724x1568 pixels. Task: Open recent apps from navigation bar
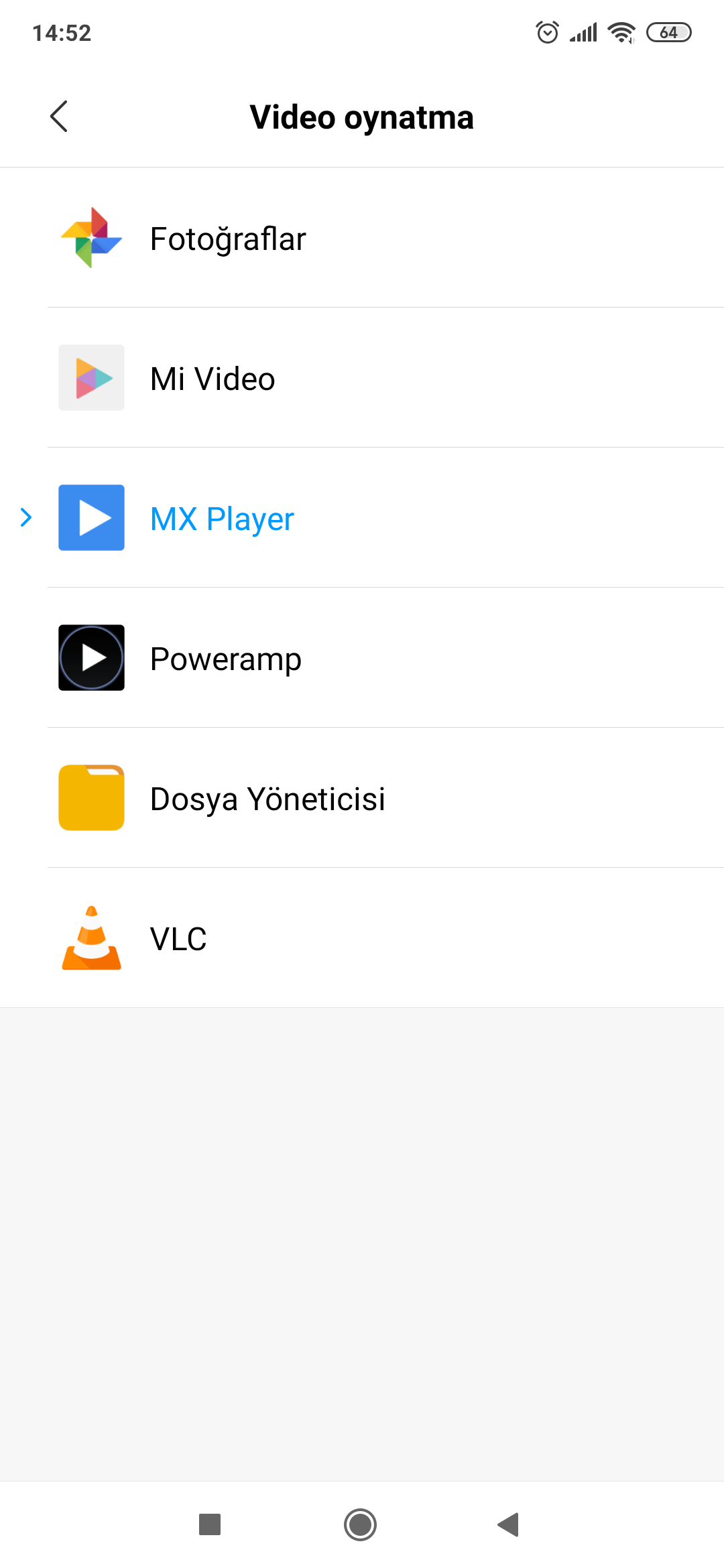pos(210,1524)
